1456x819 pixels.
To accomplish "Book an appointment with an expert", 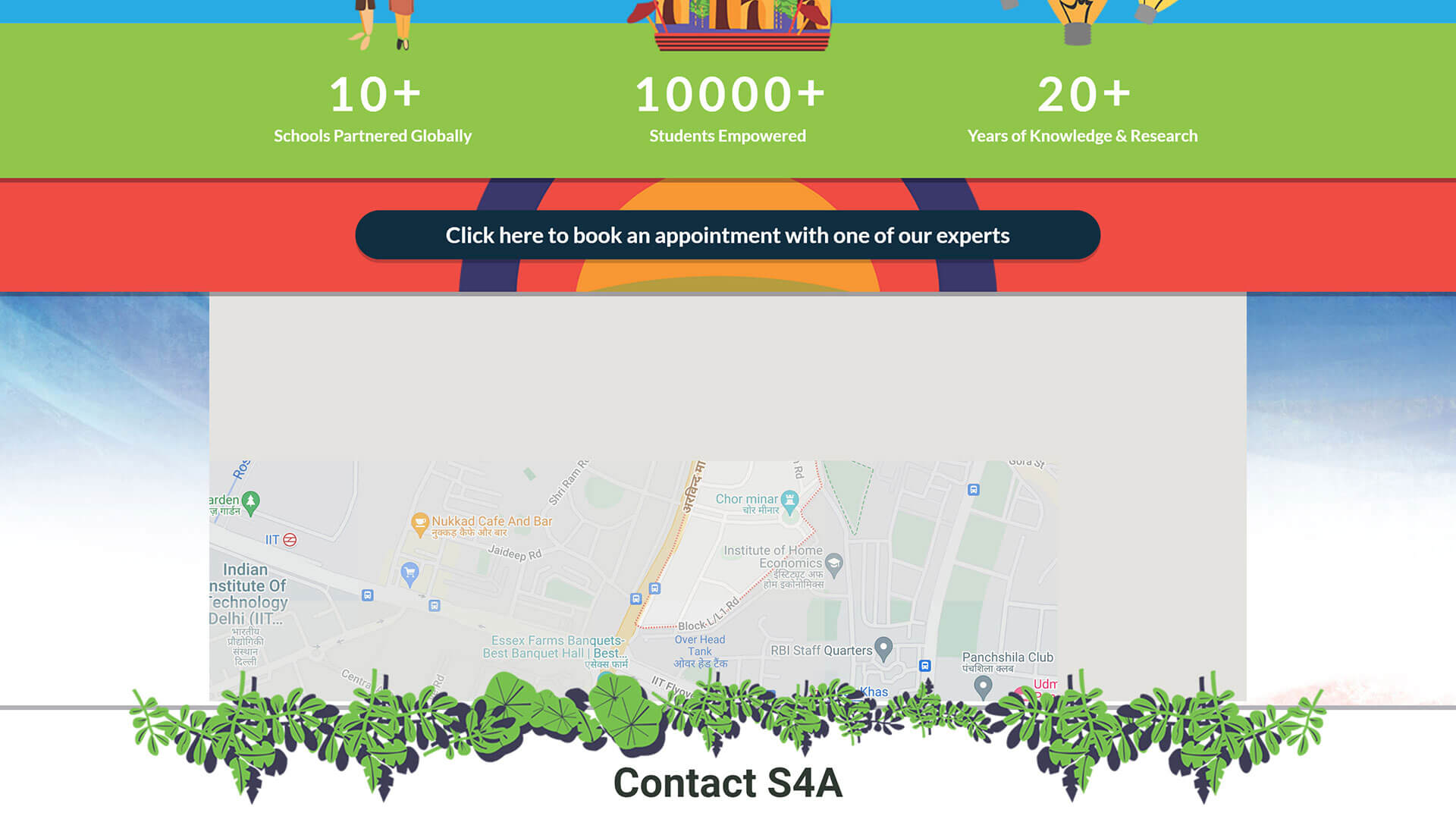I will point(727,235).
